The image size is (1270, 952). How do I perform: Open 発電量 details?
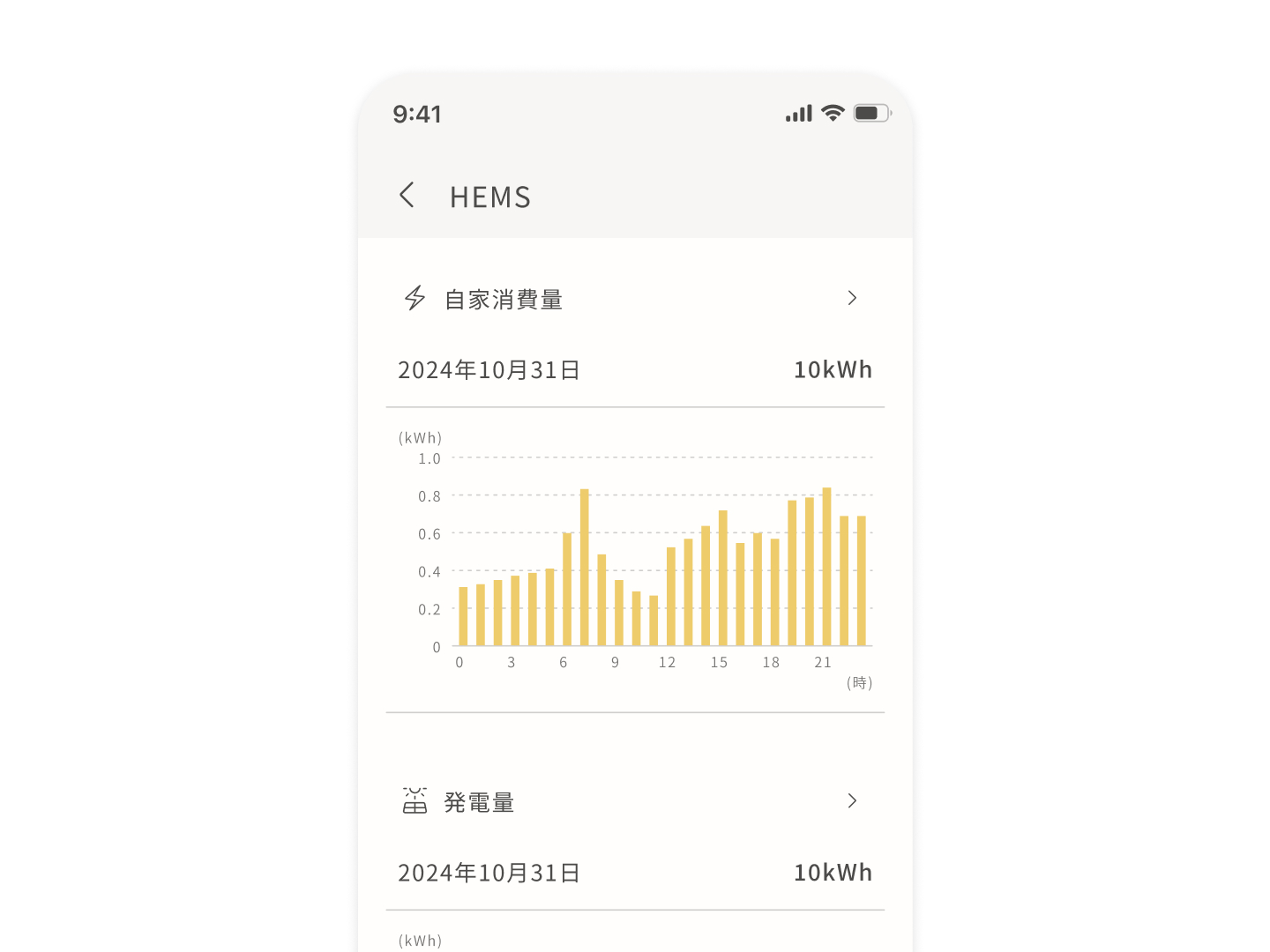coord(851,801)
